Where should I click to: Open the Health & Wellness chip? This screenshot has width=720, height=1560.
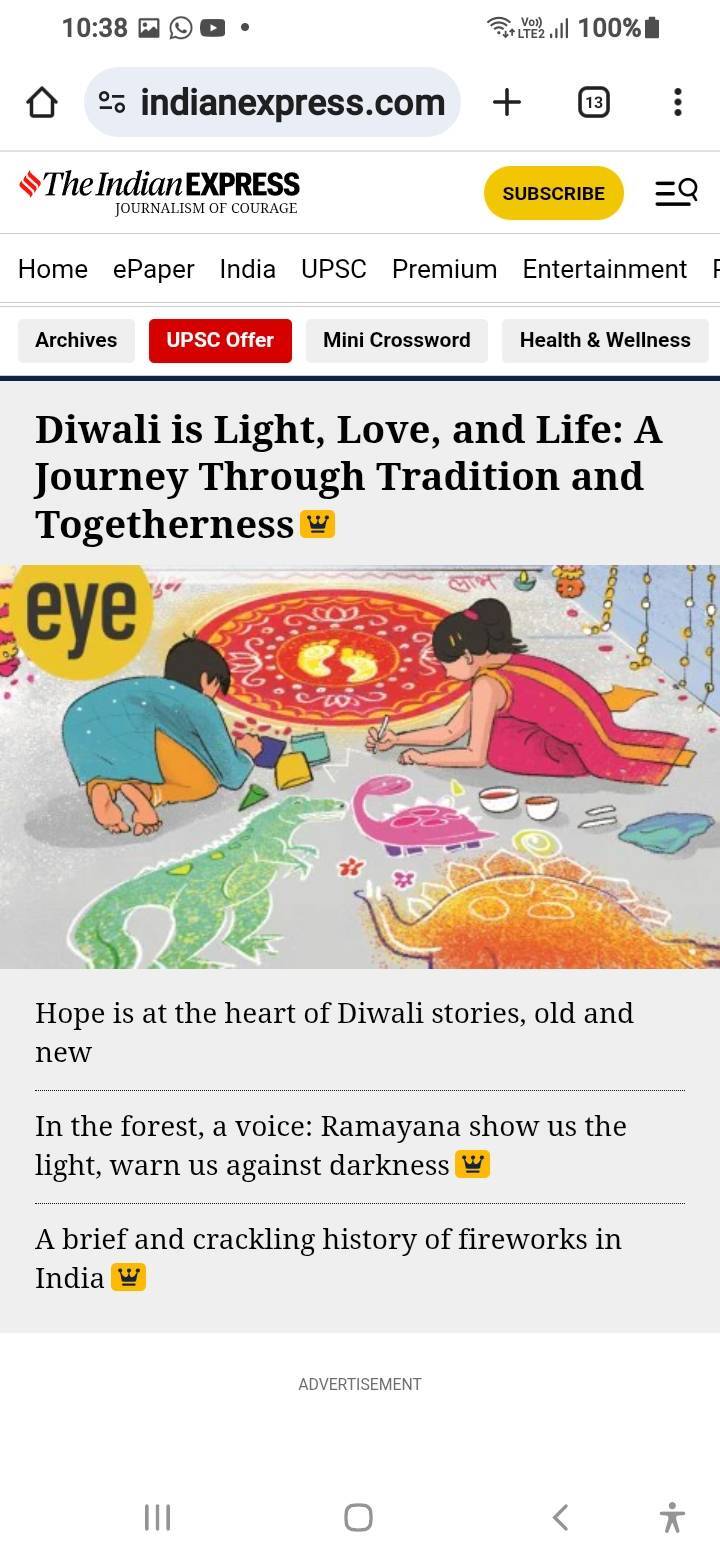point(604,340)
